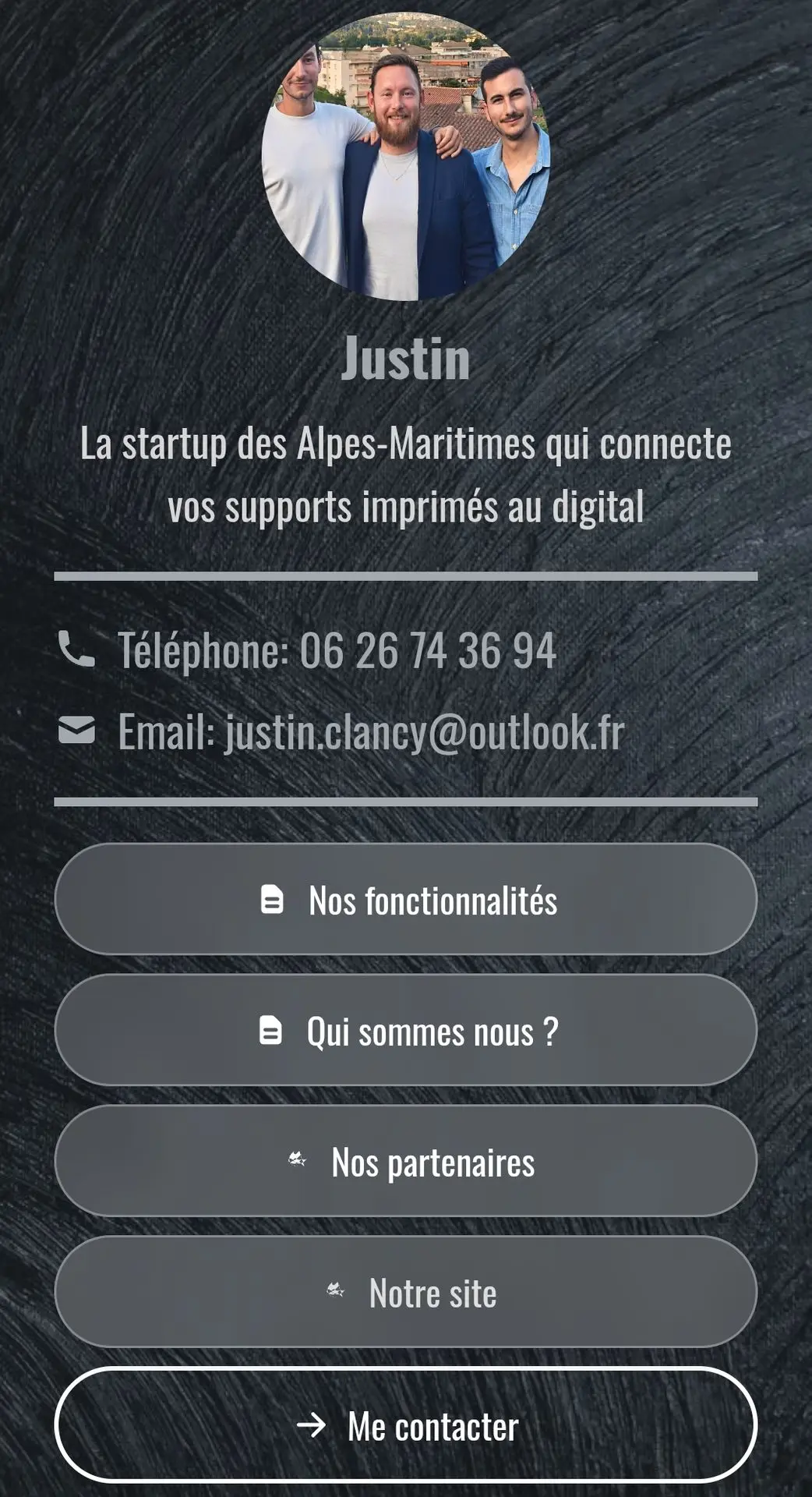Open Nos fonctionnalités
The image size is (812, 1497).
coord(406,900)
